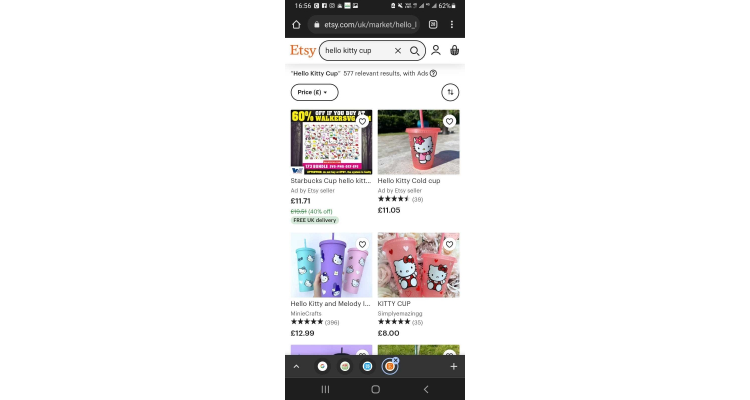Viewport: 750px width, 400px height.
Task: Favourite the Hello Kitty Cold cup
Action: tap(449, 121)
